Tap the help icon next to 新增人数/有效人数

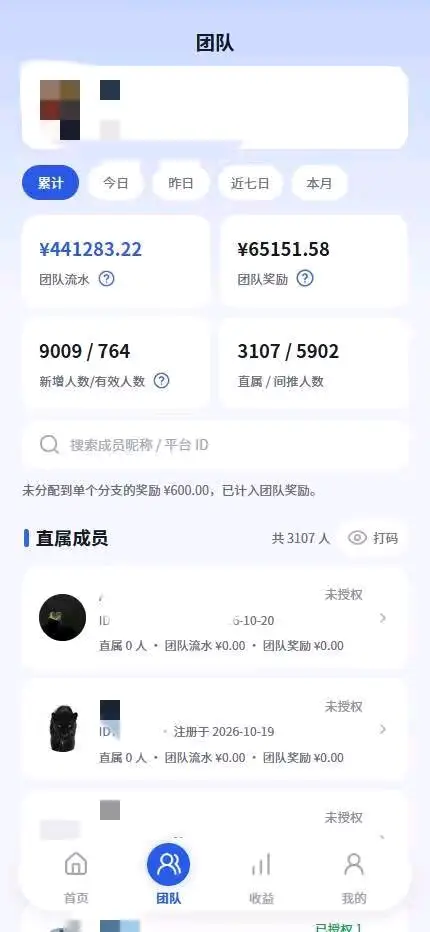162,381
